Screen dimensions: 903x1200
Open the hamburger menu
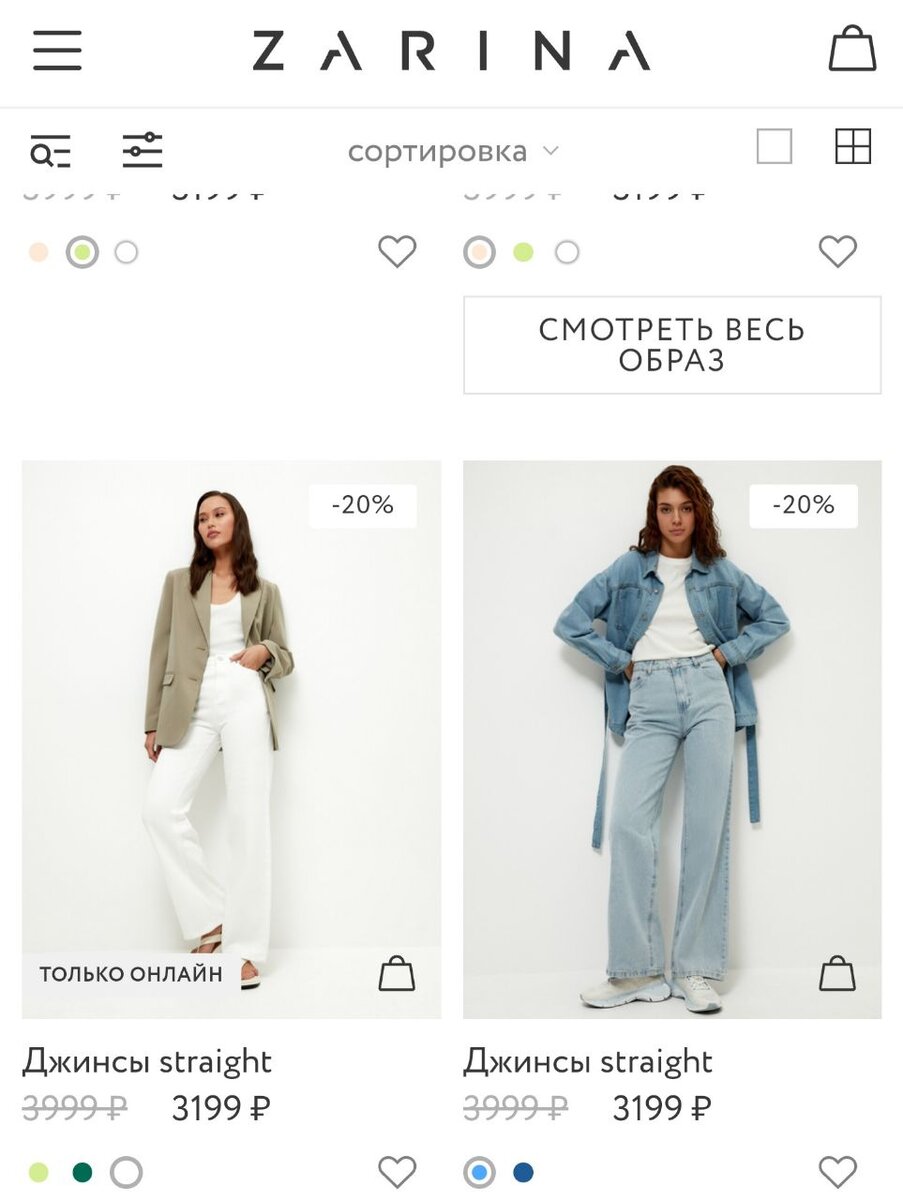coord(57,50)
